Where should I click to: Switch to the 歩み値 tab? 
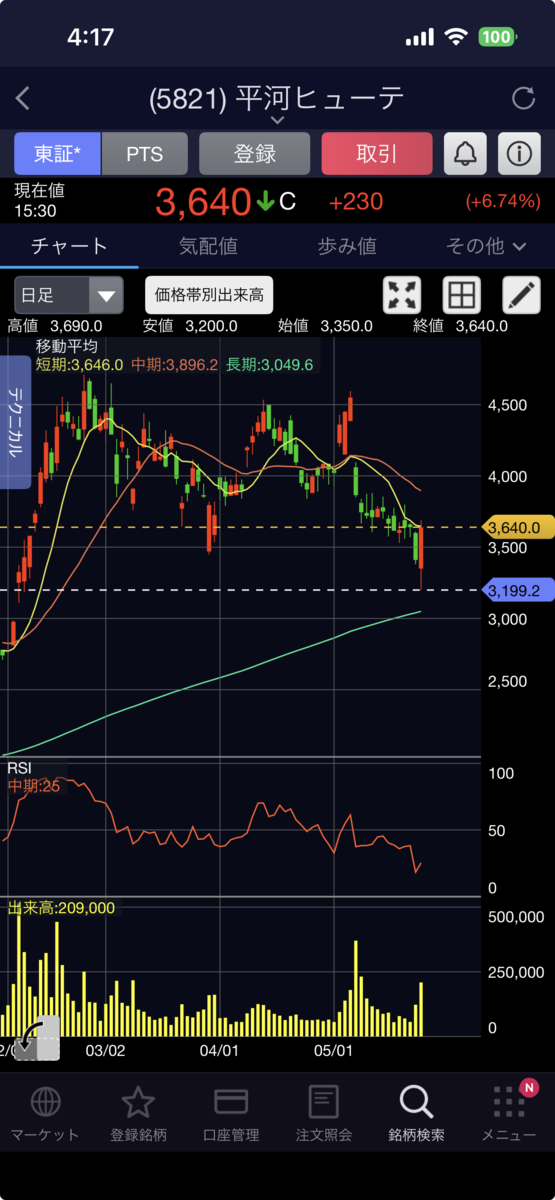(x=347, y=246)
